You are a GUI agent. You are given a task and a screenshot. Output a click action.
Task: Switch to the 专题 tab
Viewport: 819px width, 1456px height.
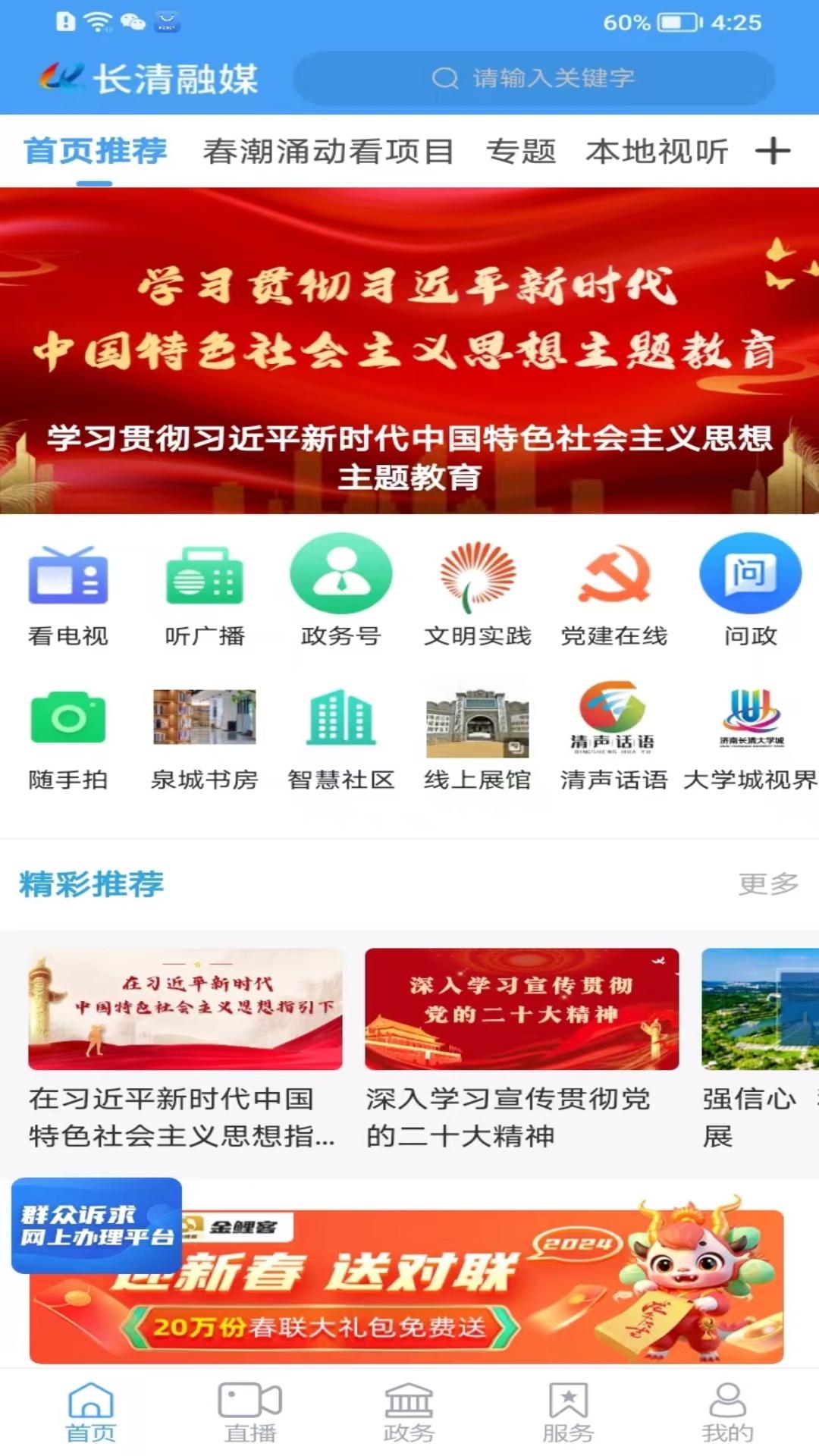coord(521,152)
